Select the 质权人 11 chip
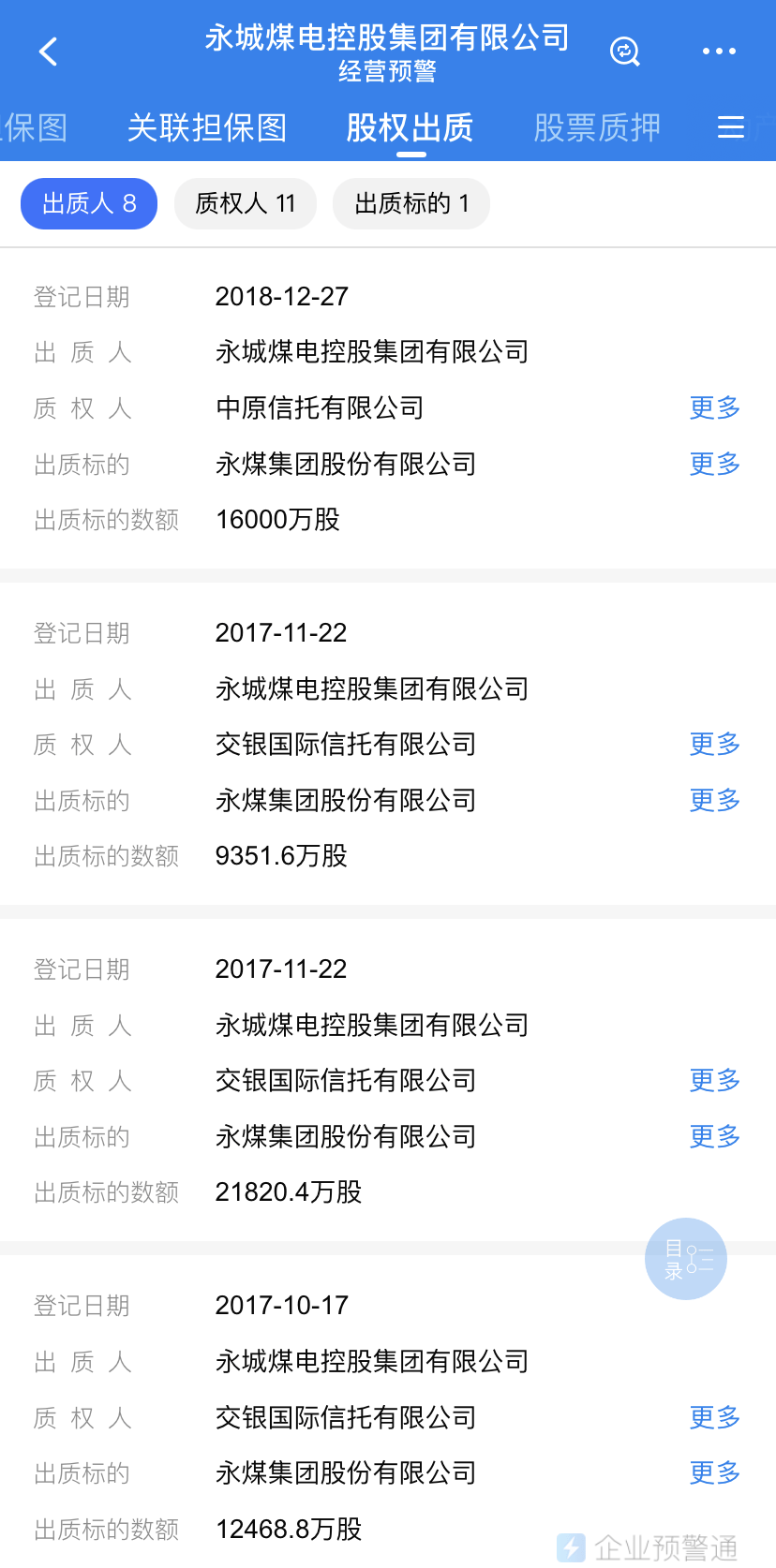 pos(246,203)
